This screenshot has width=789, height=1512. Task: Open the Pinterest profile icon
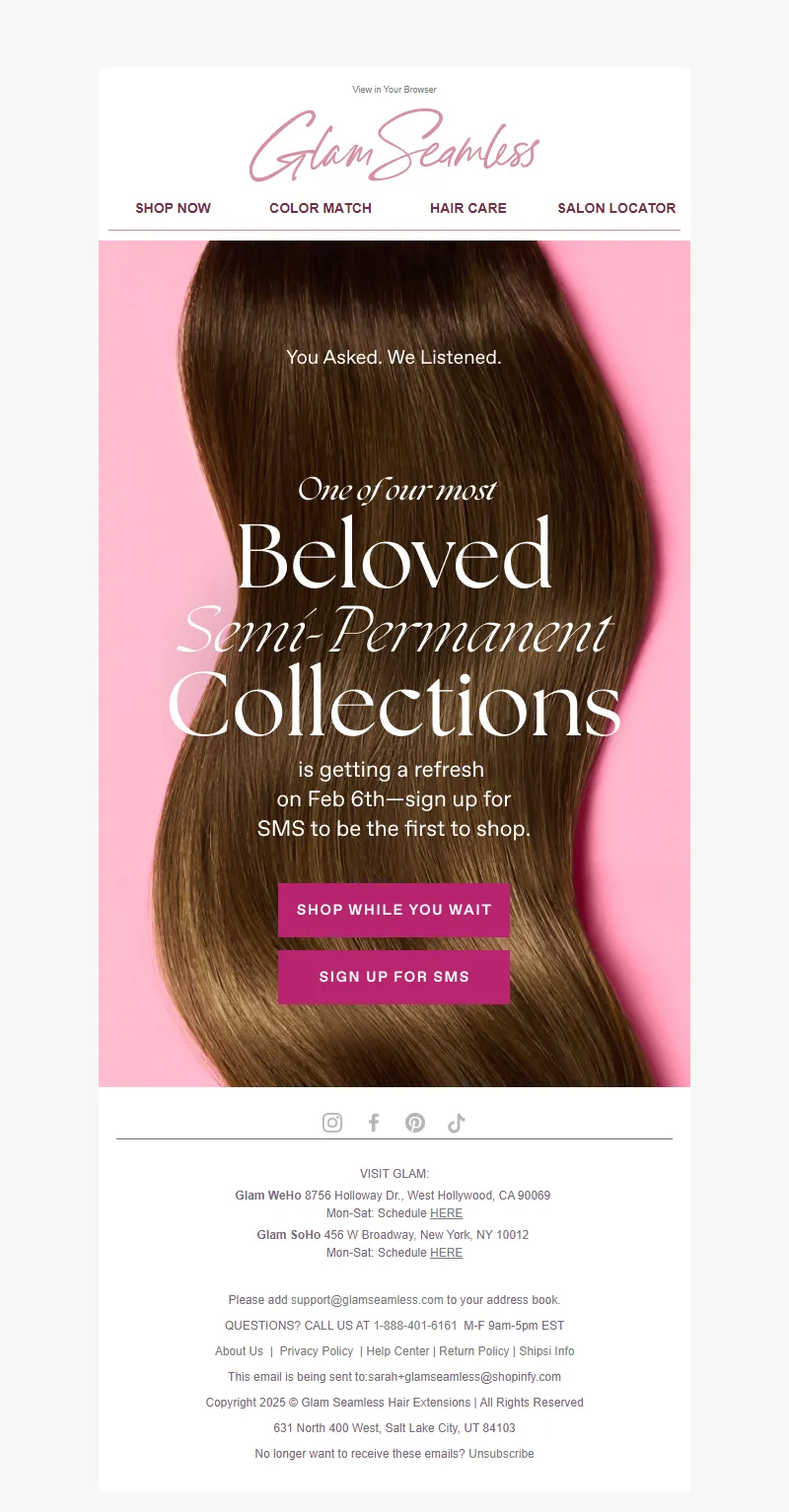coord(415,1123)
